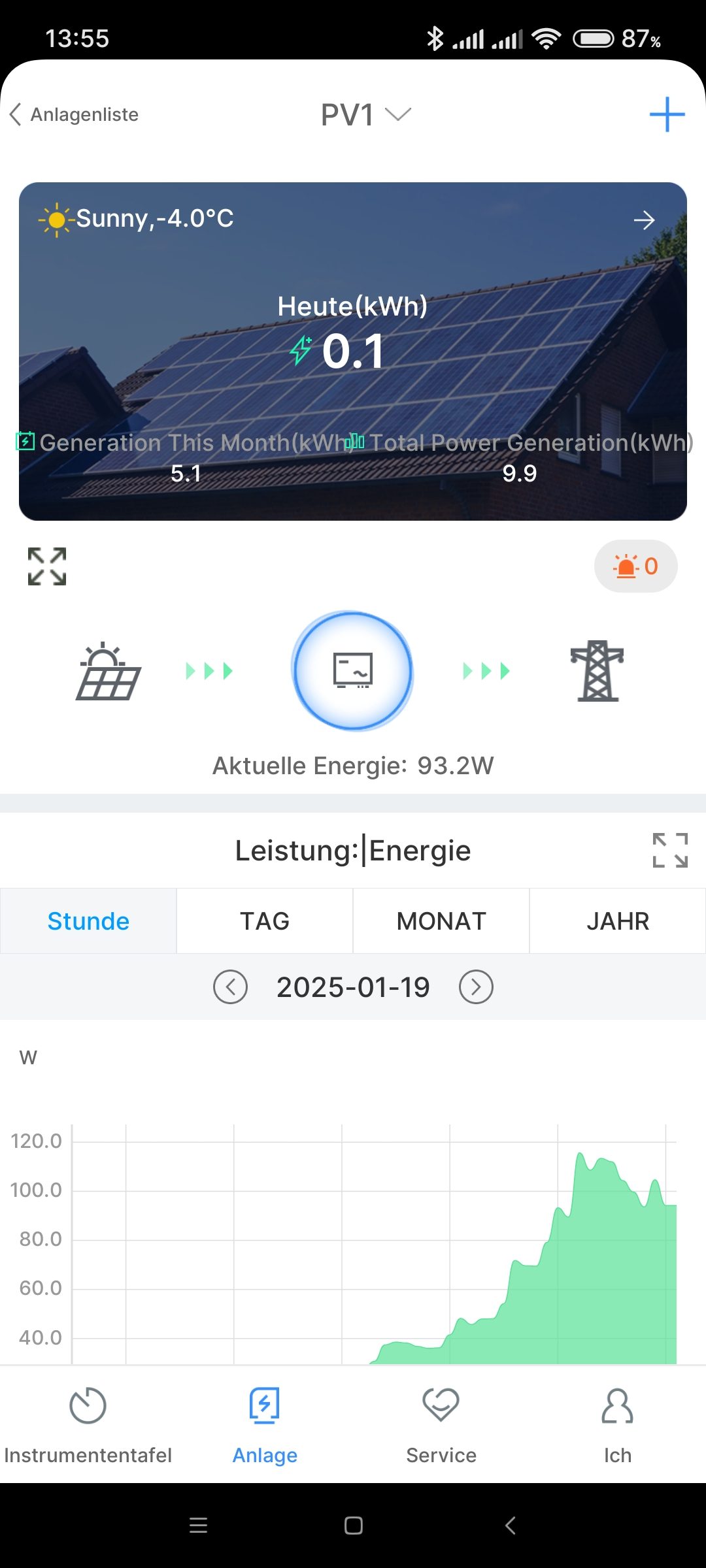Open the Instrumententafel tab
The width and height of the screenshot is (706, 1568).
pos(88,1424)
